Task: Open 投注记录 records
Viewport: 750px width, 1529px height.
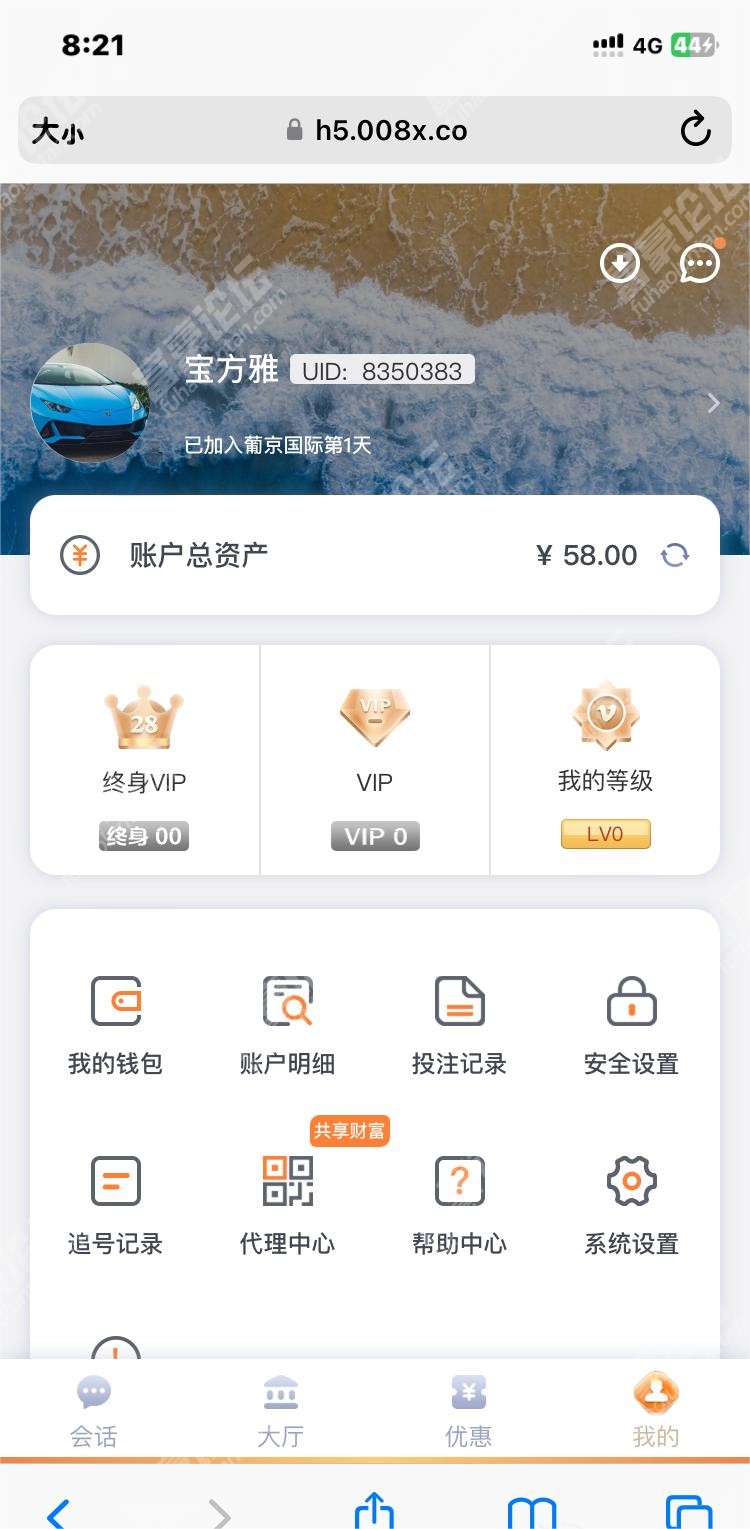Action: 459,1025
